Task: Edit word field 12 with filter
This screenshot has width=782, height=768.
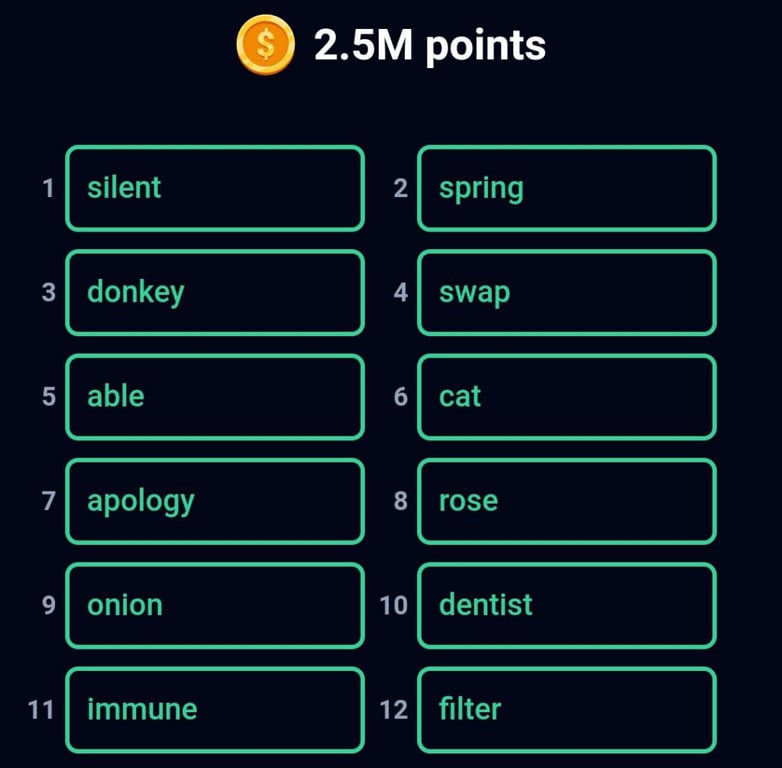Action: coord(566,709)
